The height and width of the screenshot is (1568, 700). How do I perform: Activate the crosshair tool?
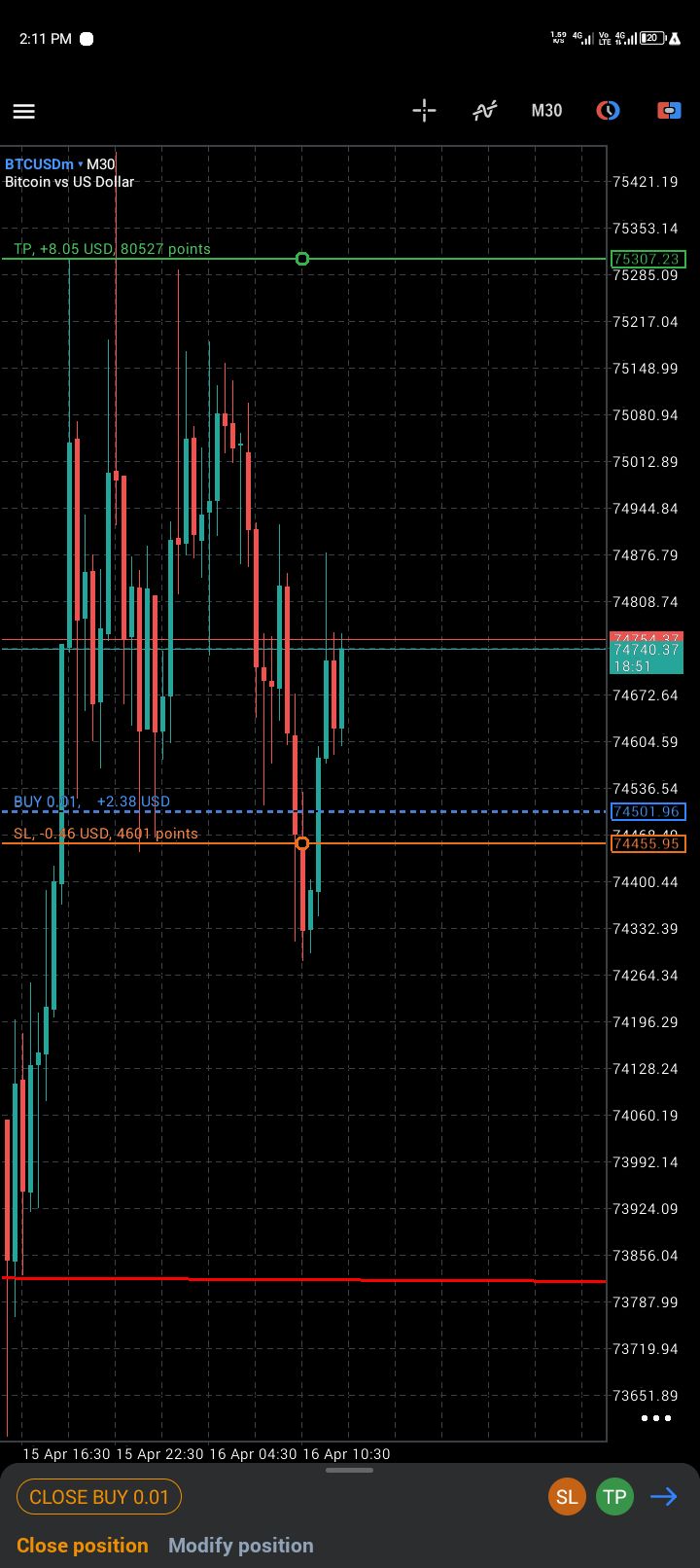click(424, 111)
